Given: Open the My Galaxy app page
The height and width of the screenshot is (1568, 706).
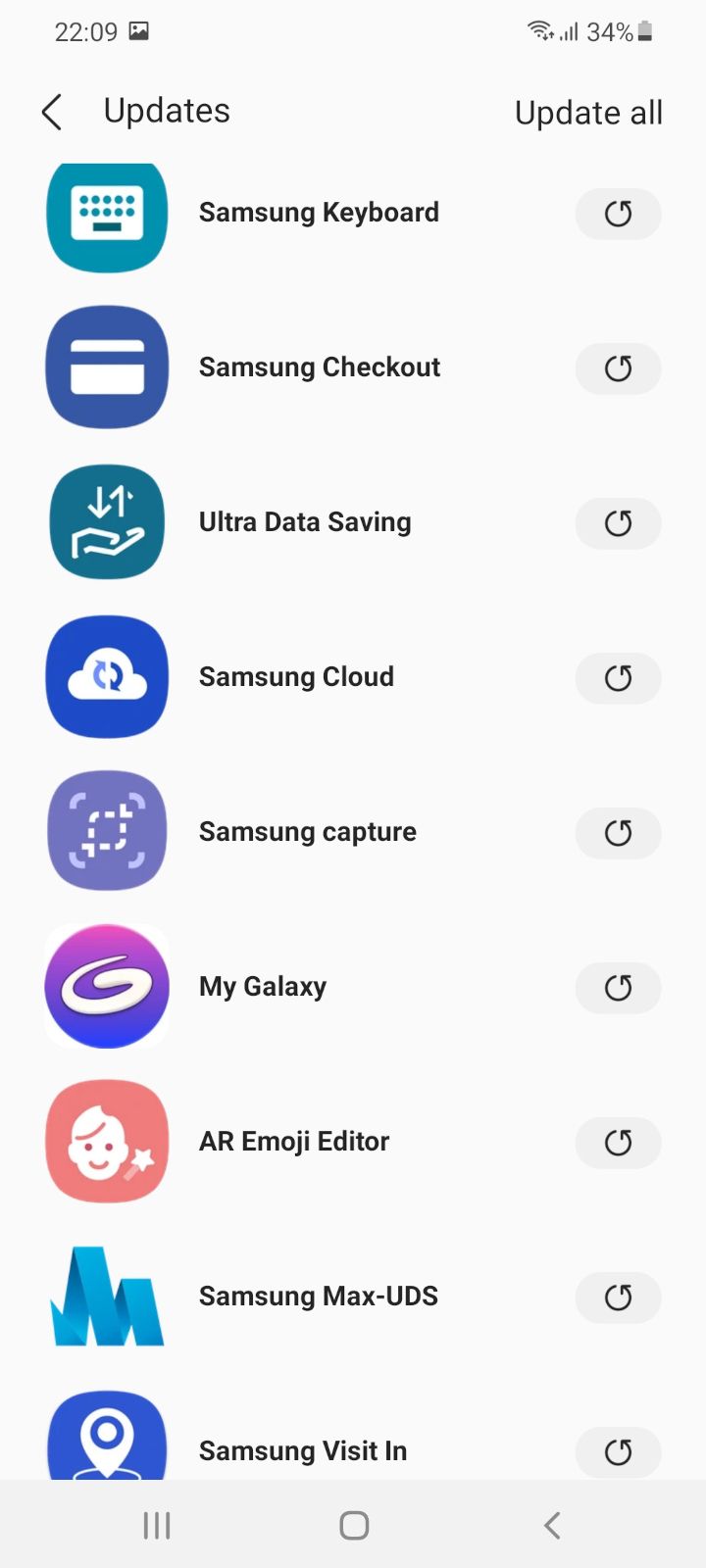Looking at the screenshot, I should point(263,987).
